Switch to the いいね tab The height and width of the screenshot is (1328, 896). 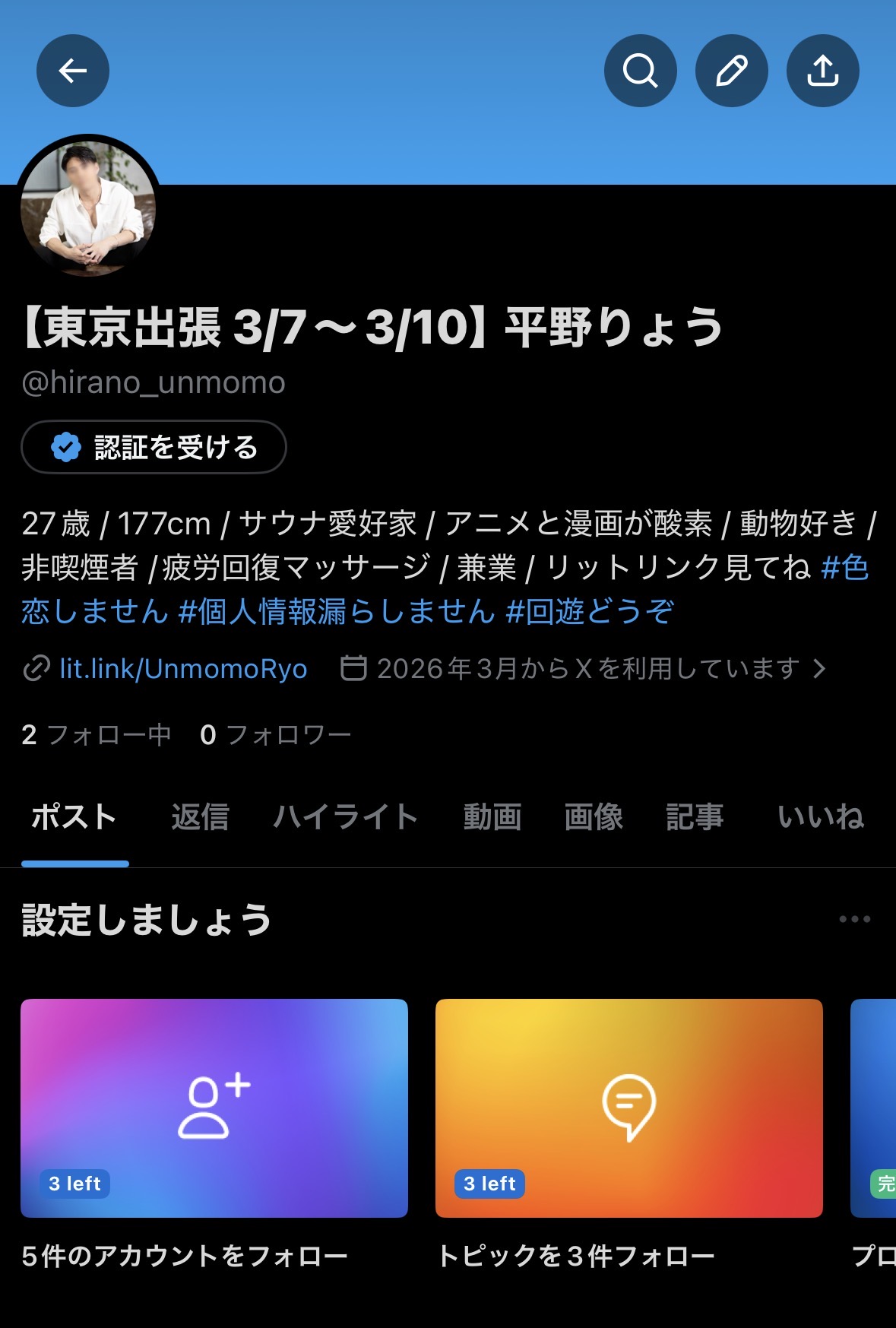820,817
